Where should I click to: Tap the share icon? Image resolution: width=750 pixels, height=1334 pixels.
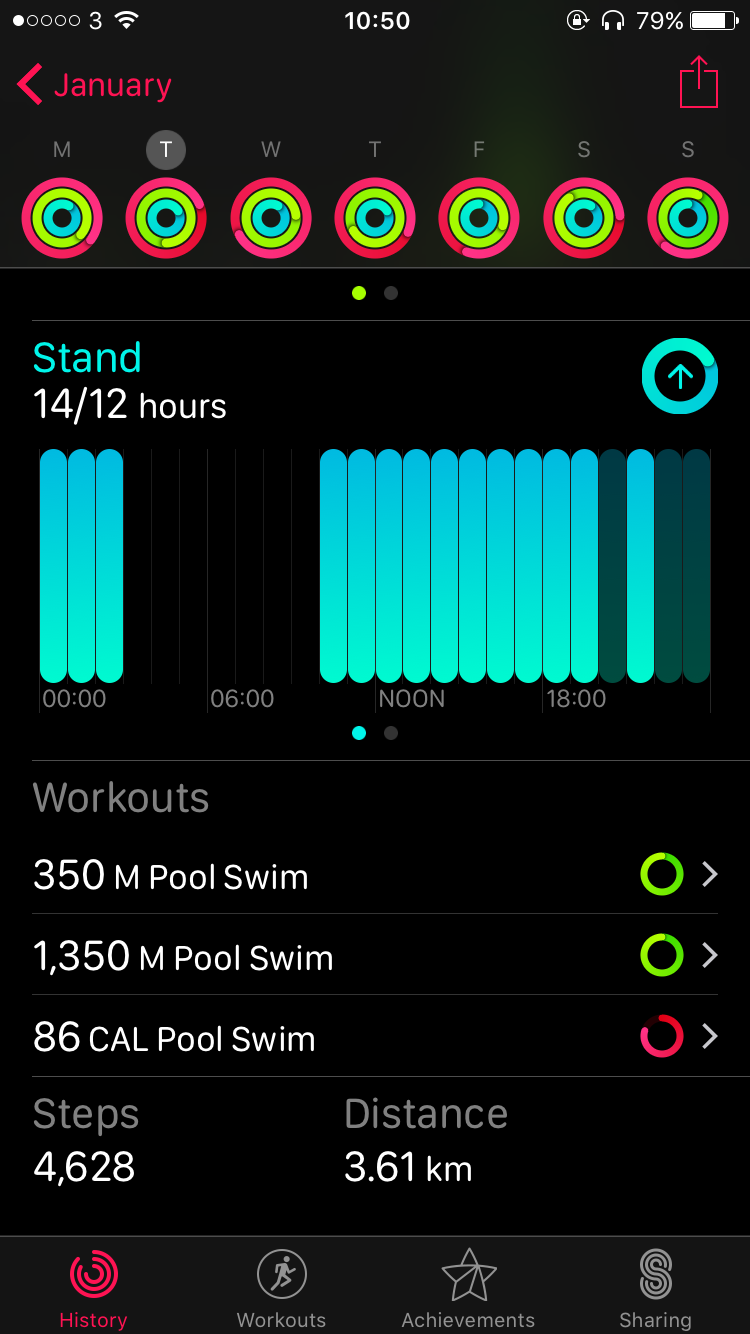(699, 82)
